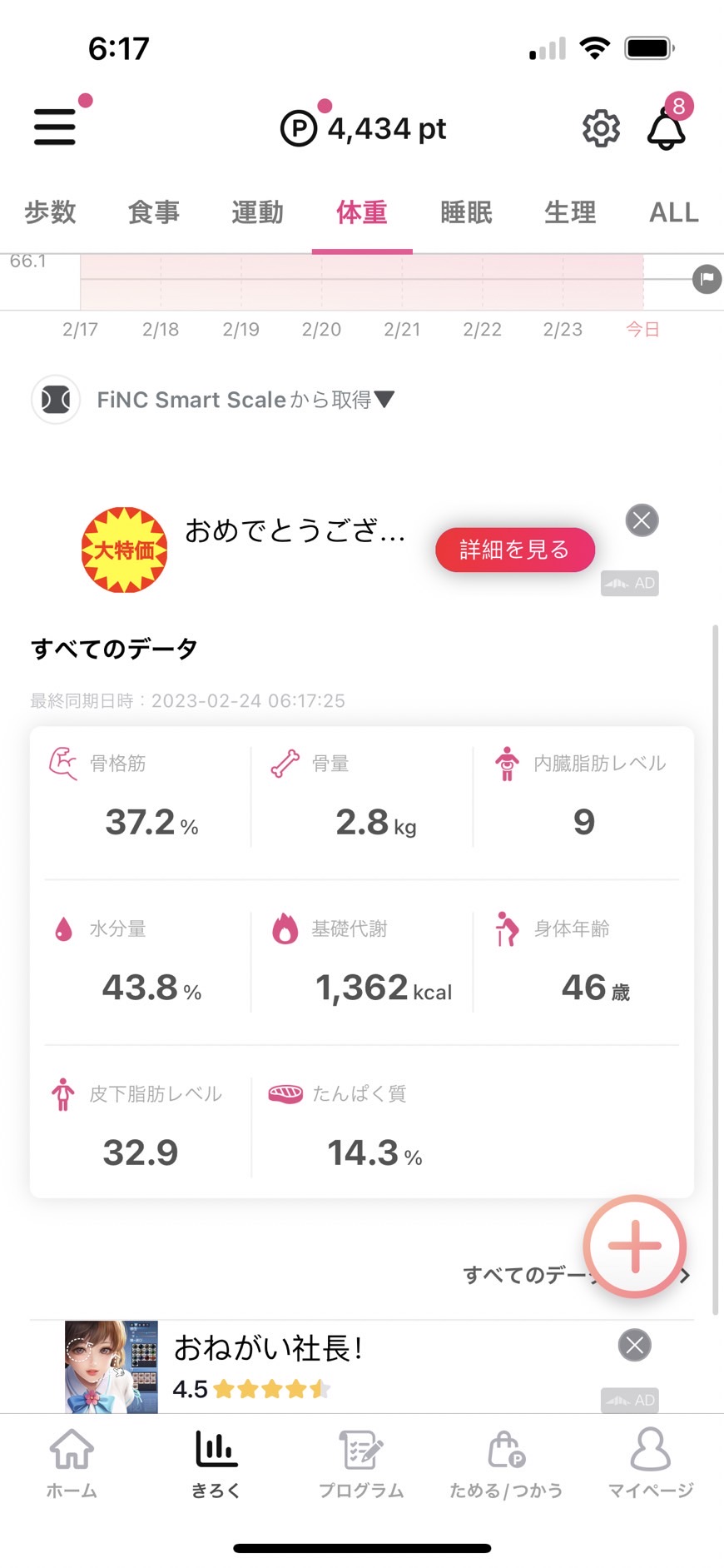Viewport: 724px width, 1568px height.
Task: Open the プログラム tab
Action: point(361,1463)
